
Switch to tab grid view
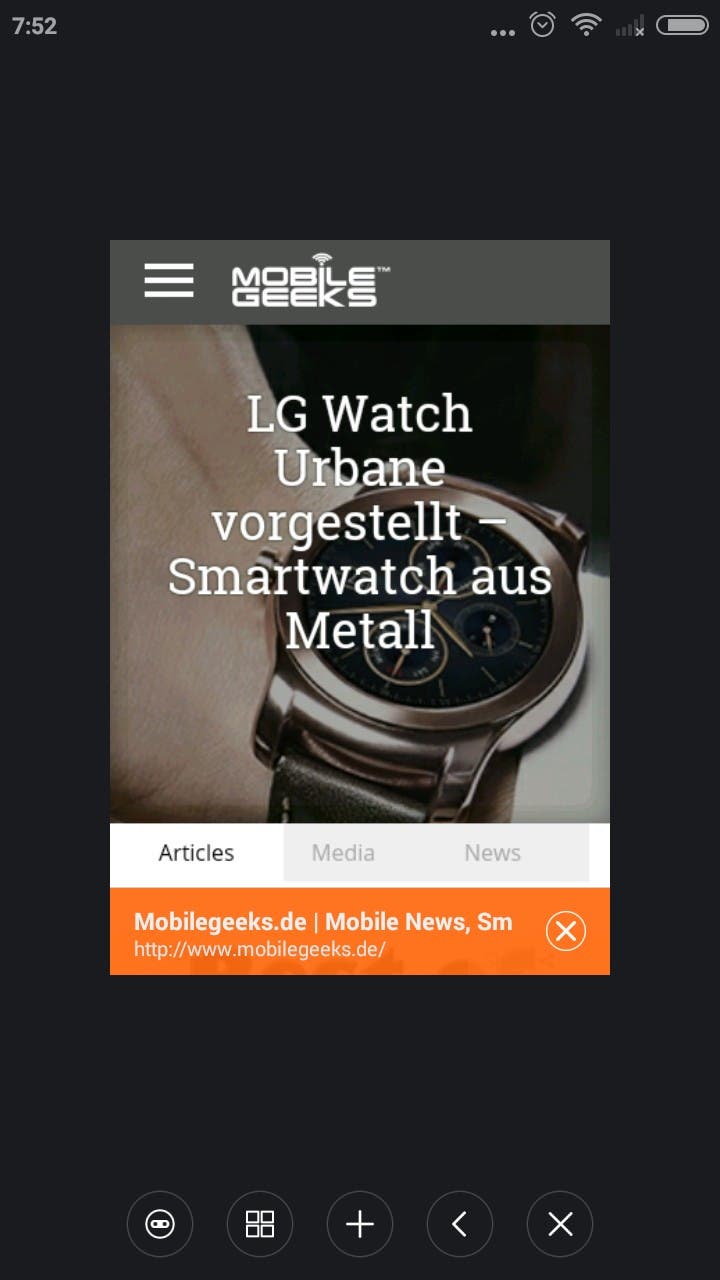(260, 1224)
